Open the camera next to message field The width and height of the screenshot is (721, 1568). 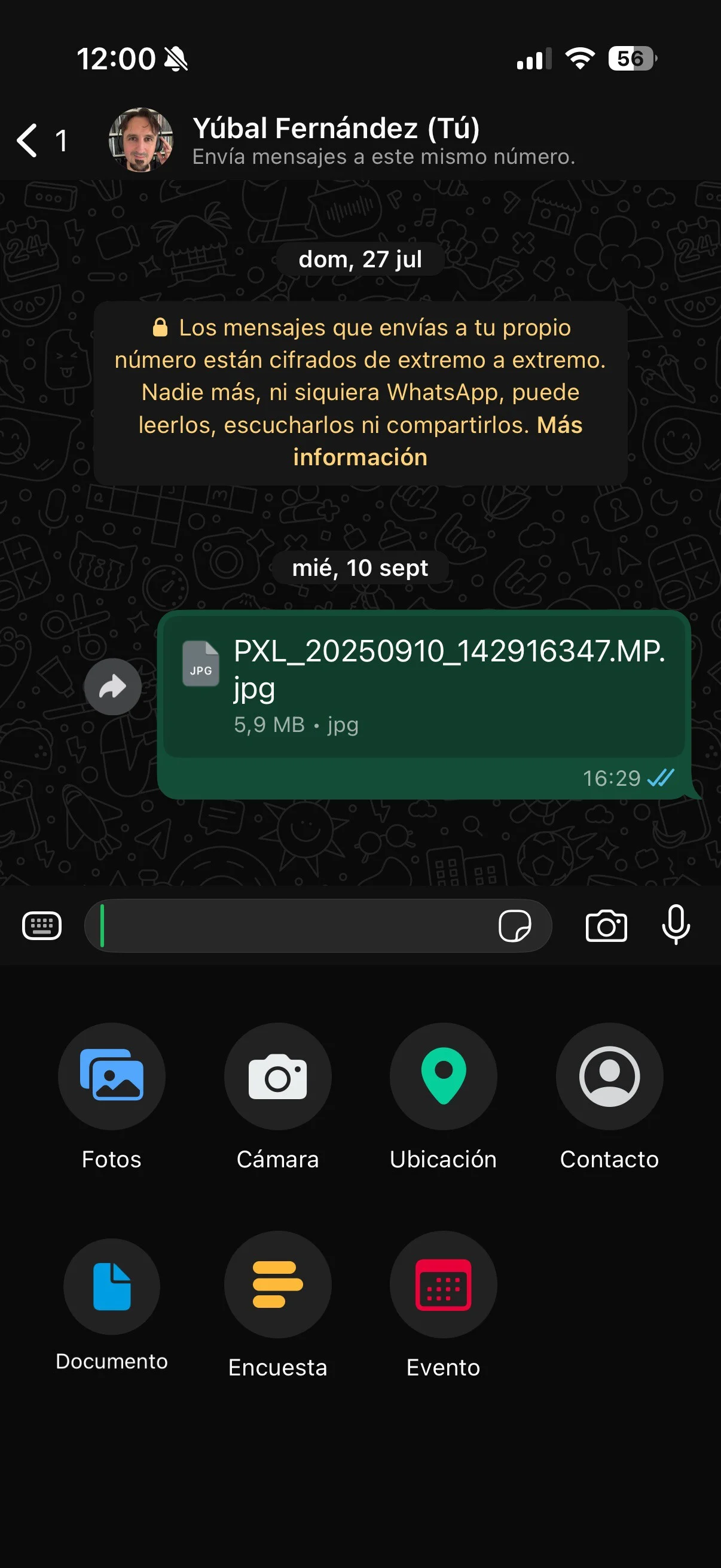coord(606,926)
